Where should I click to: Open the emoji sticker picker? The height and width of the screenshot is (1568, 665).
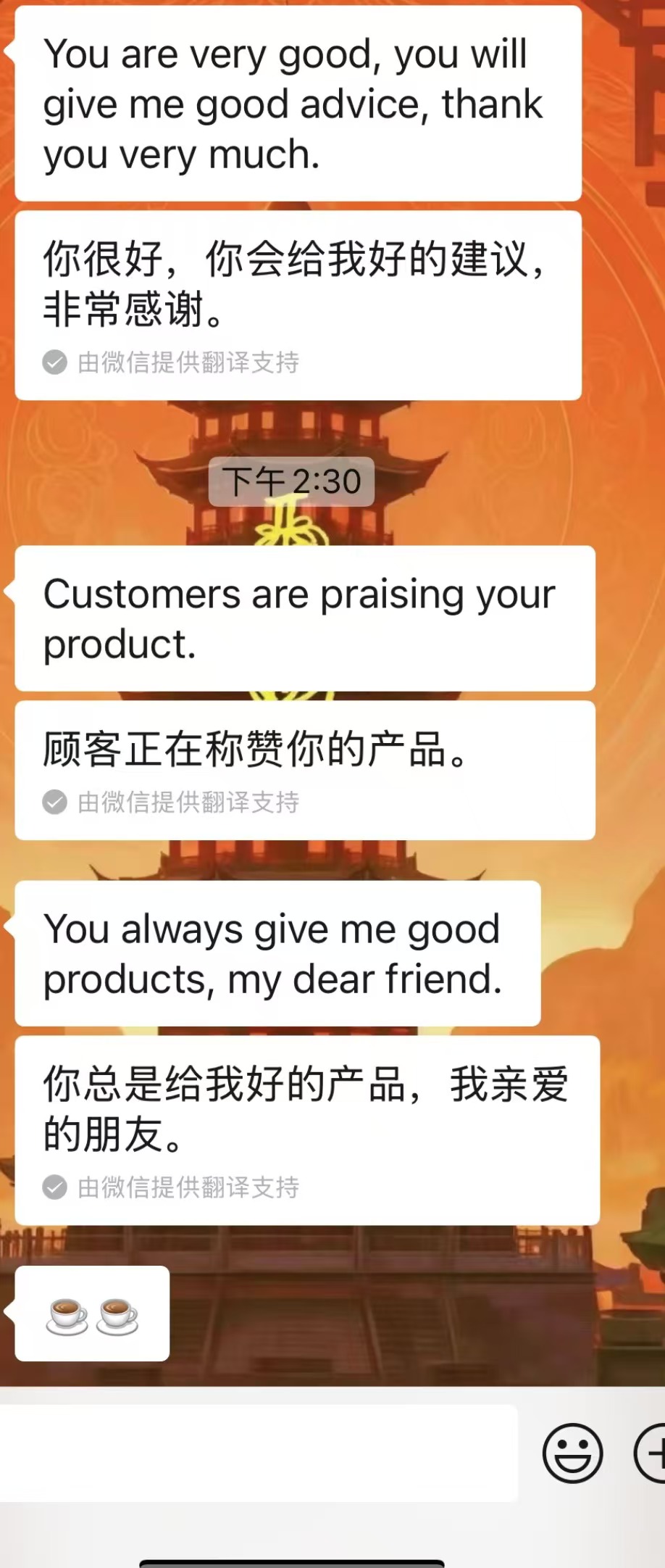click(572, 1453)
